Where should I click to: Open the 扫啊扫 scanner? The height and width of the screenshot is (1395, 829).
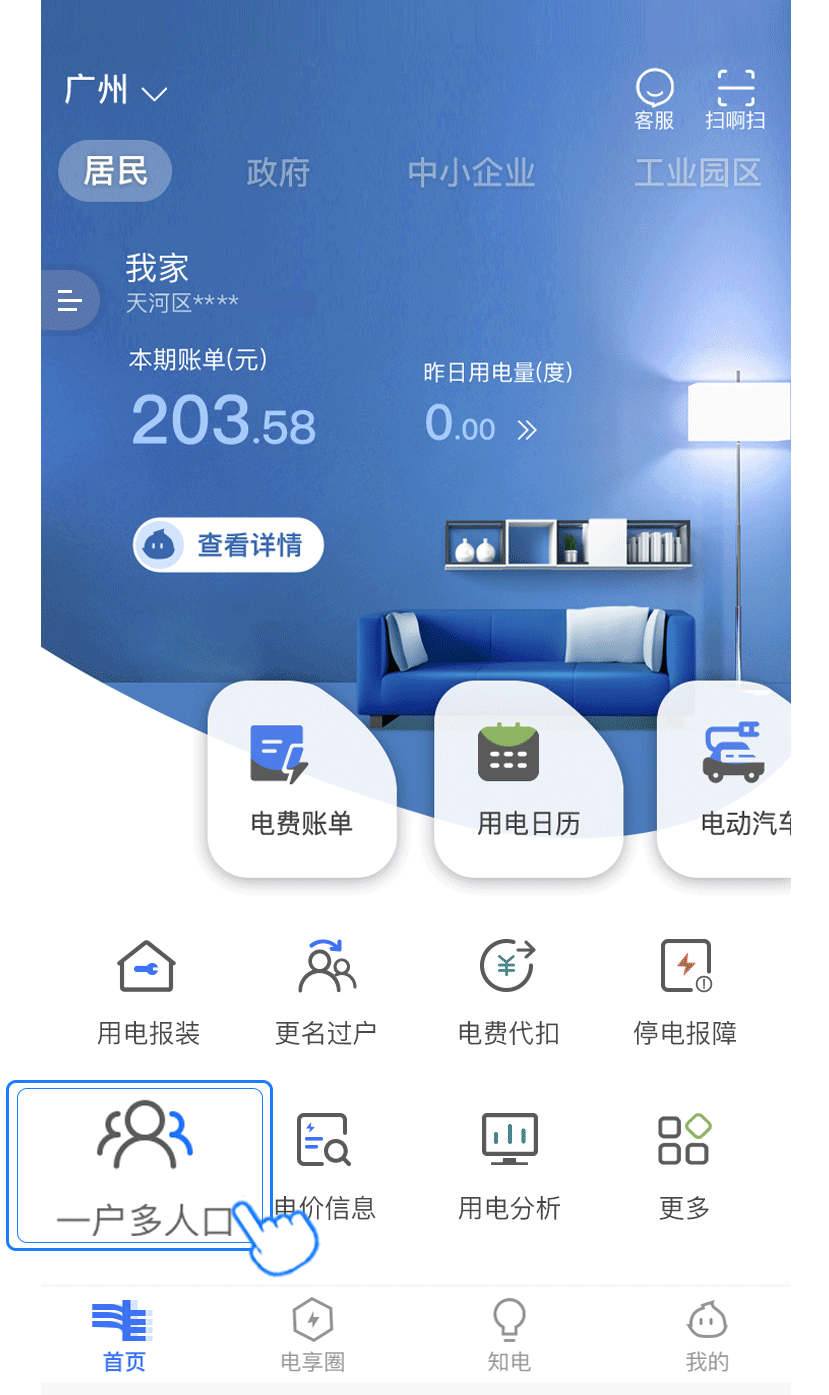click(x=735, y=100)
